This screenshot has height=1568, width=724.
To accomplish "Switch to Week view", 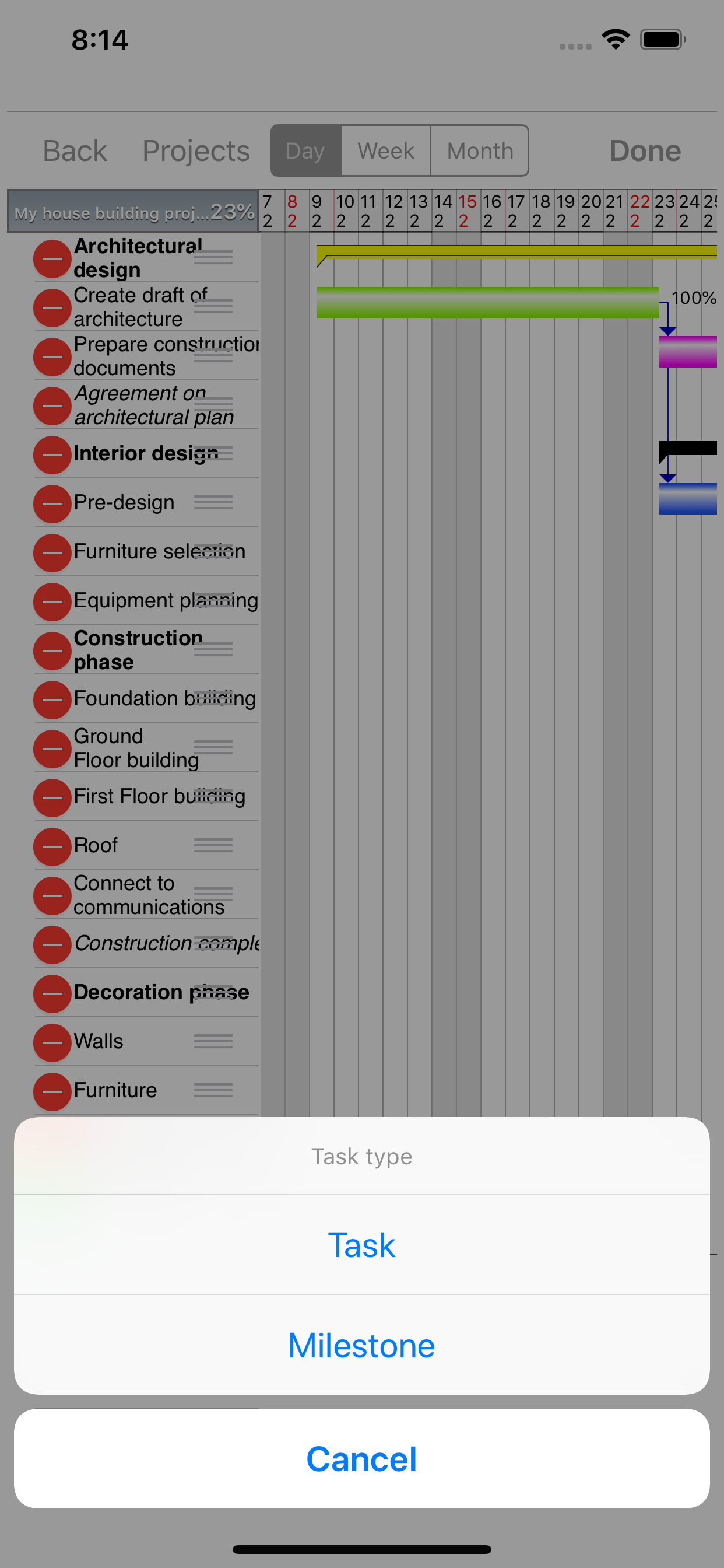I will (x=386, y=150).
